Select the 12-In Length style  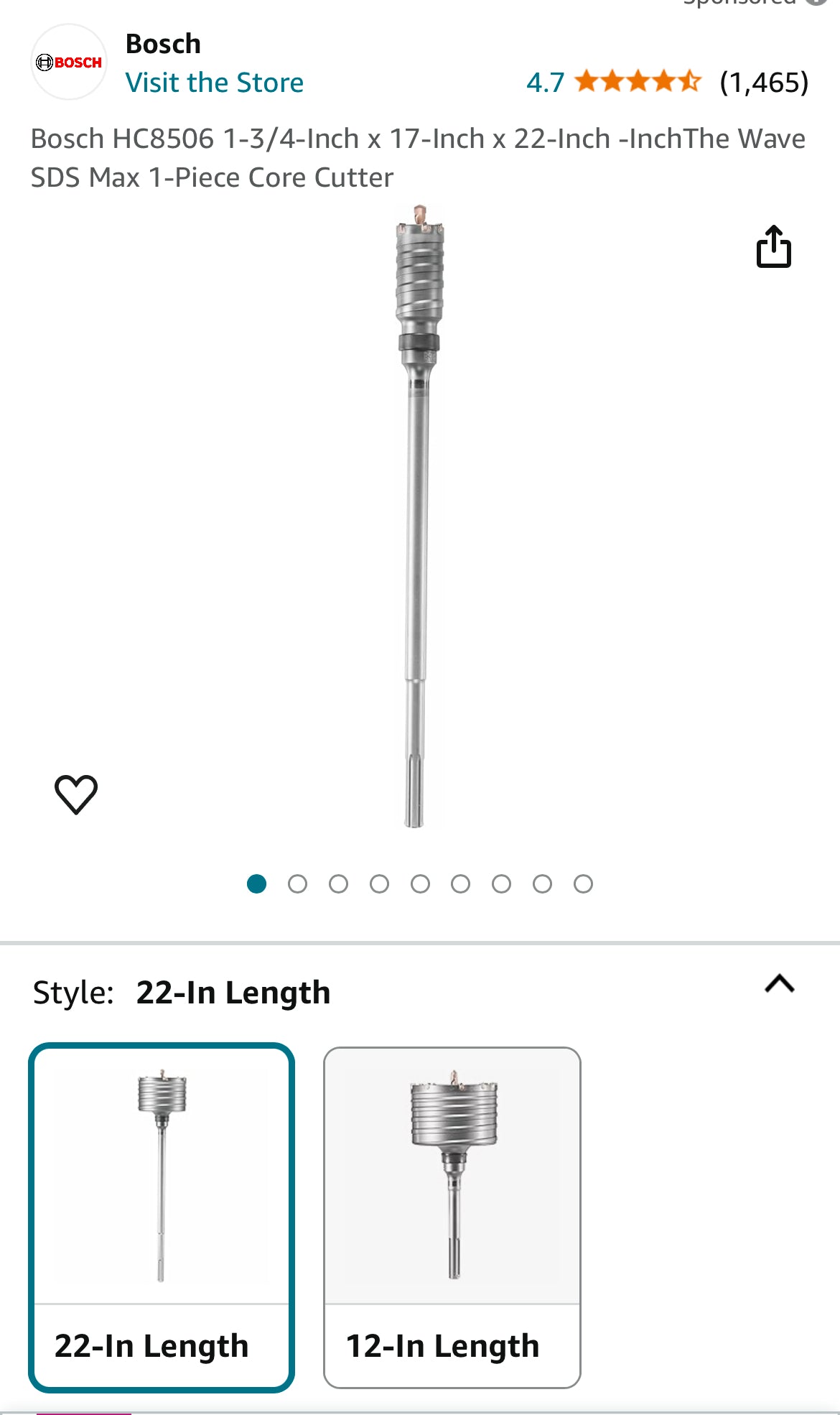tap(452, 1217)
